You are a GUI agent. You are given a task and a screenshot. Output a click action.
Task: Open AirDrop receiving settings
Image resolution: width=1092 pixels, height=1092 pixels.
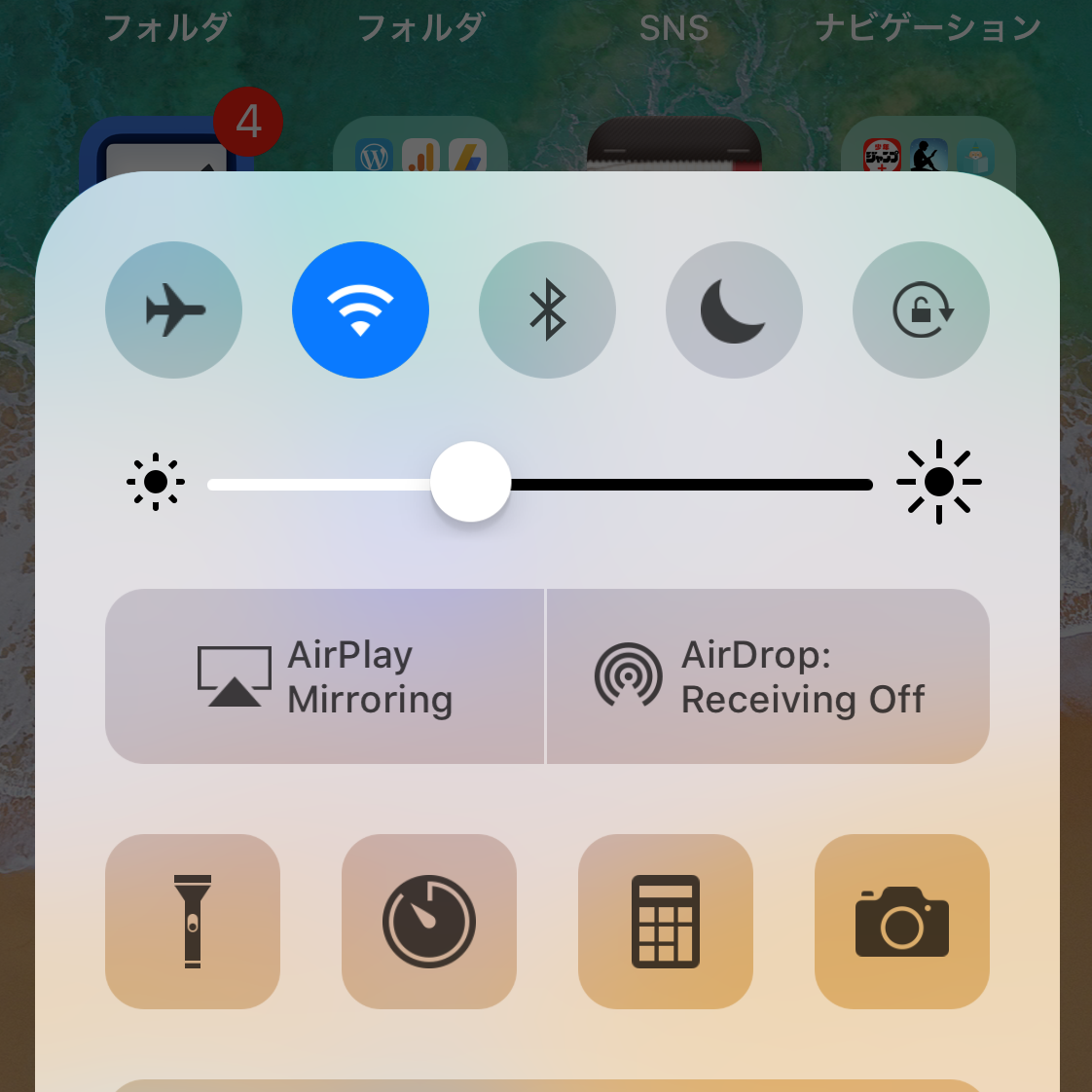coord(768,676)
